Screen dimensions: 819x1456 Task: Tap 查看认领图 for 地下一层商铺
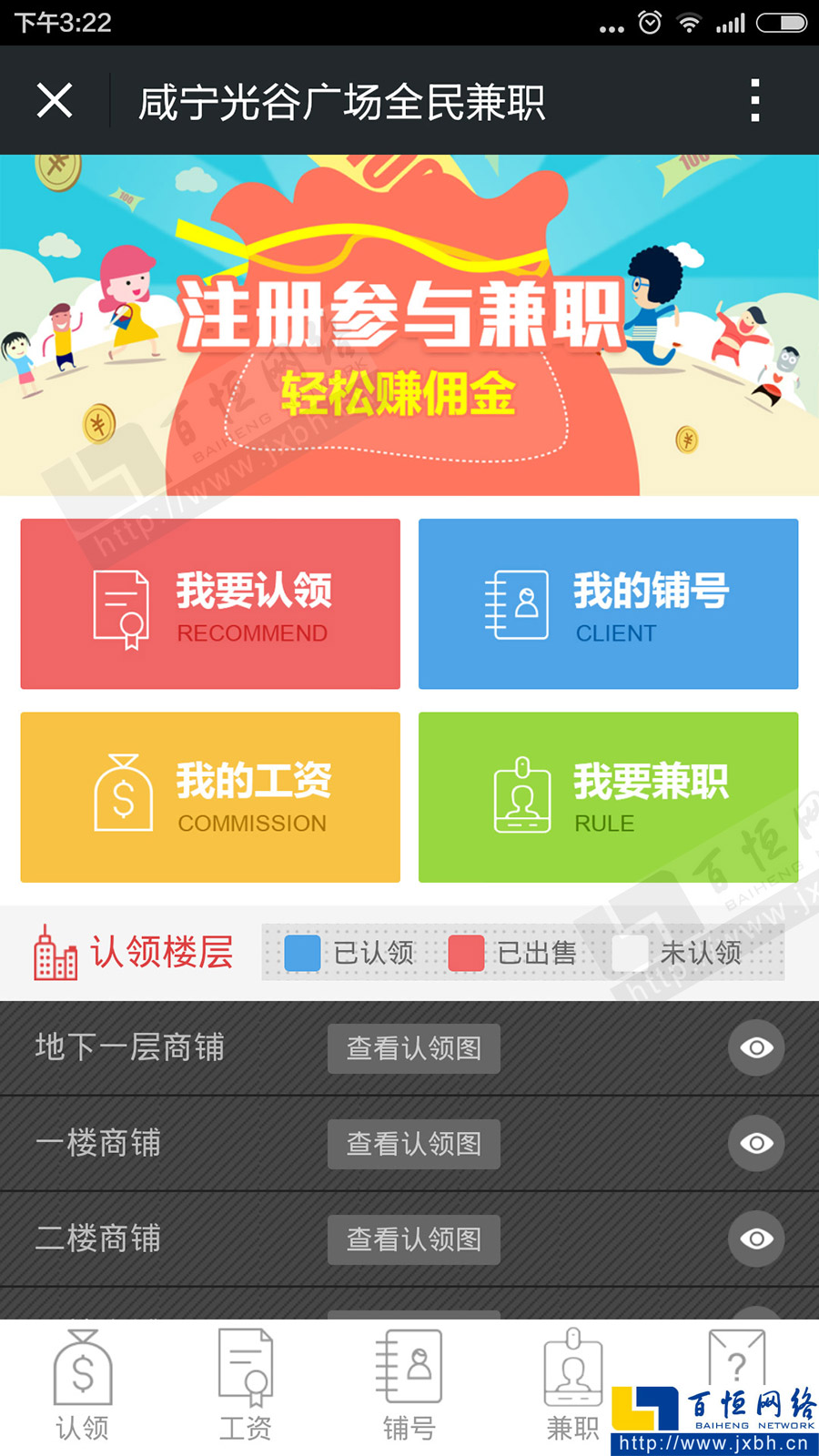(413, 1048)
